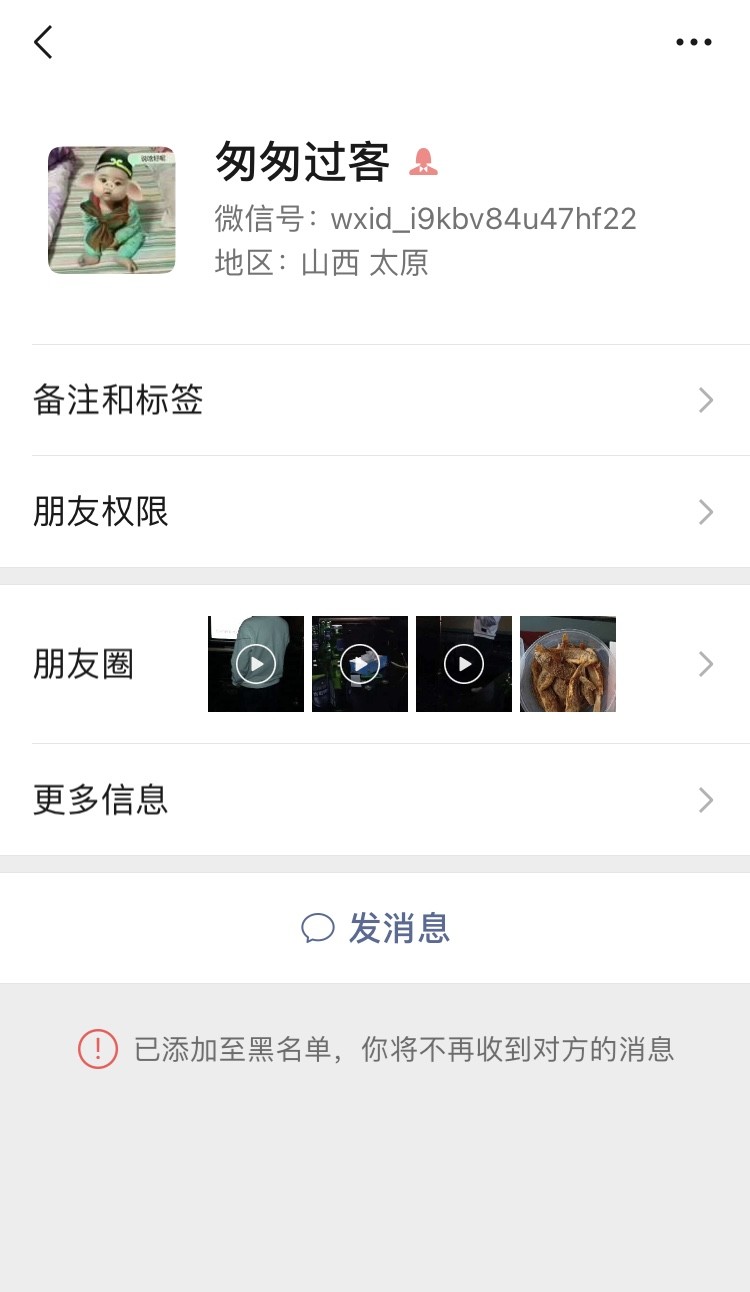Open 更多信息 details
The width and height of the screenshot is (750, 1292).
pos(375,800)
